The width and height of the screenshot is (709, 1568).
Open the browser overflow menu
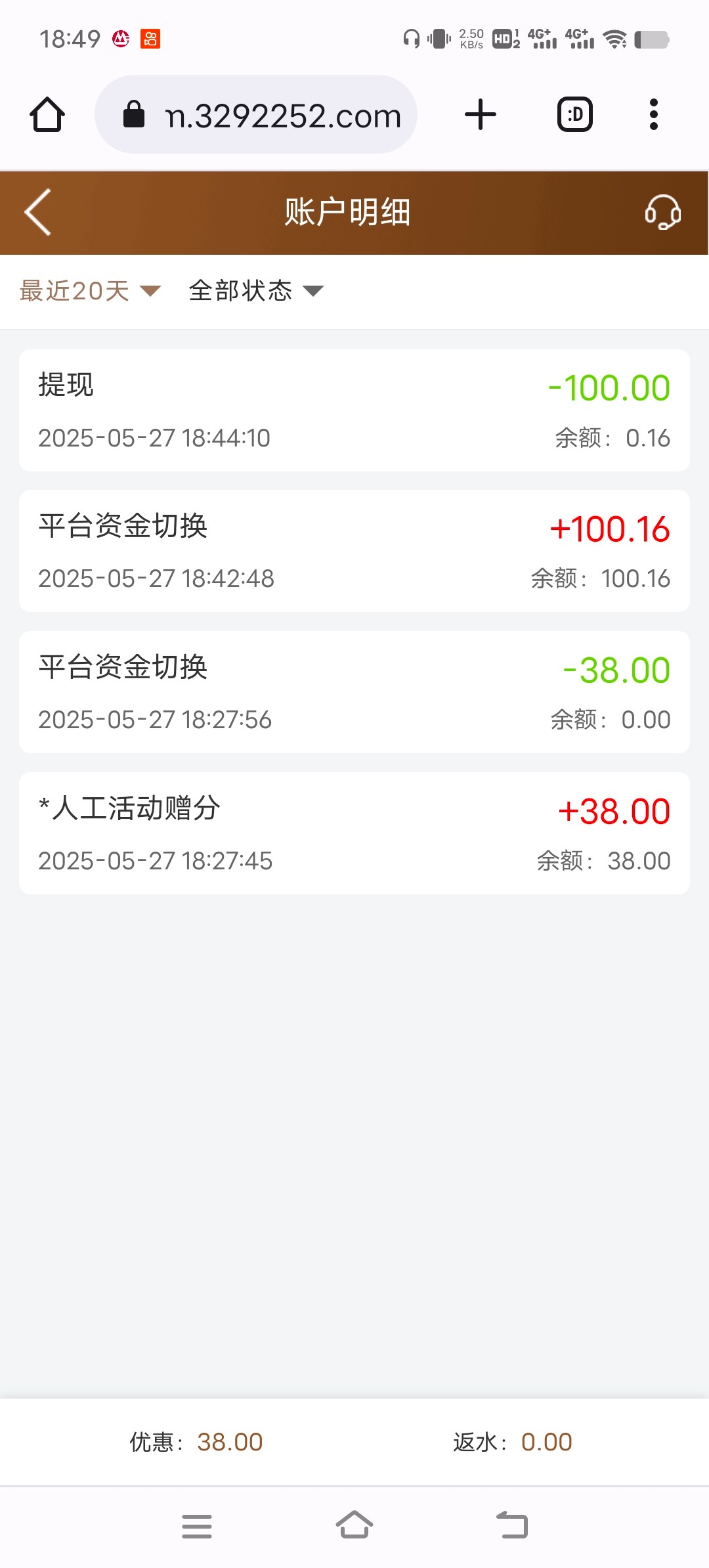pyautogui.click(x=653, y=115)
